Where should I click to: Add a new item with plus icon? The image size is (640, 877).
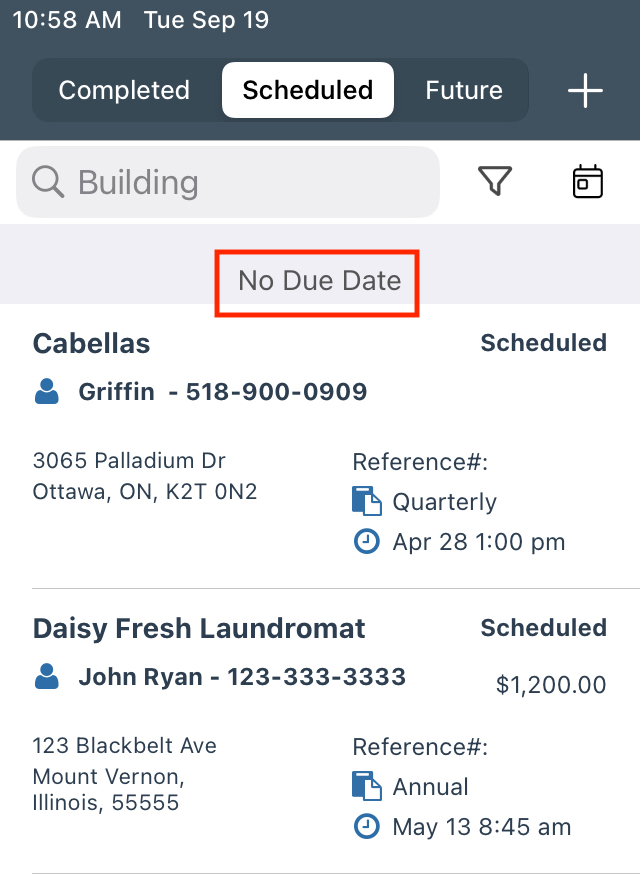[585, 91]
